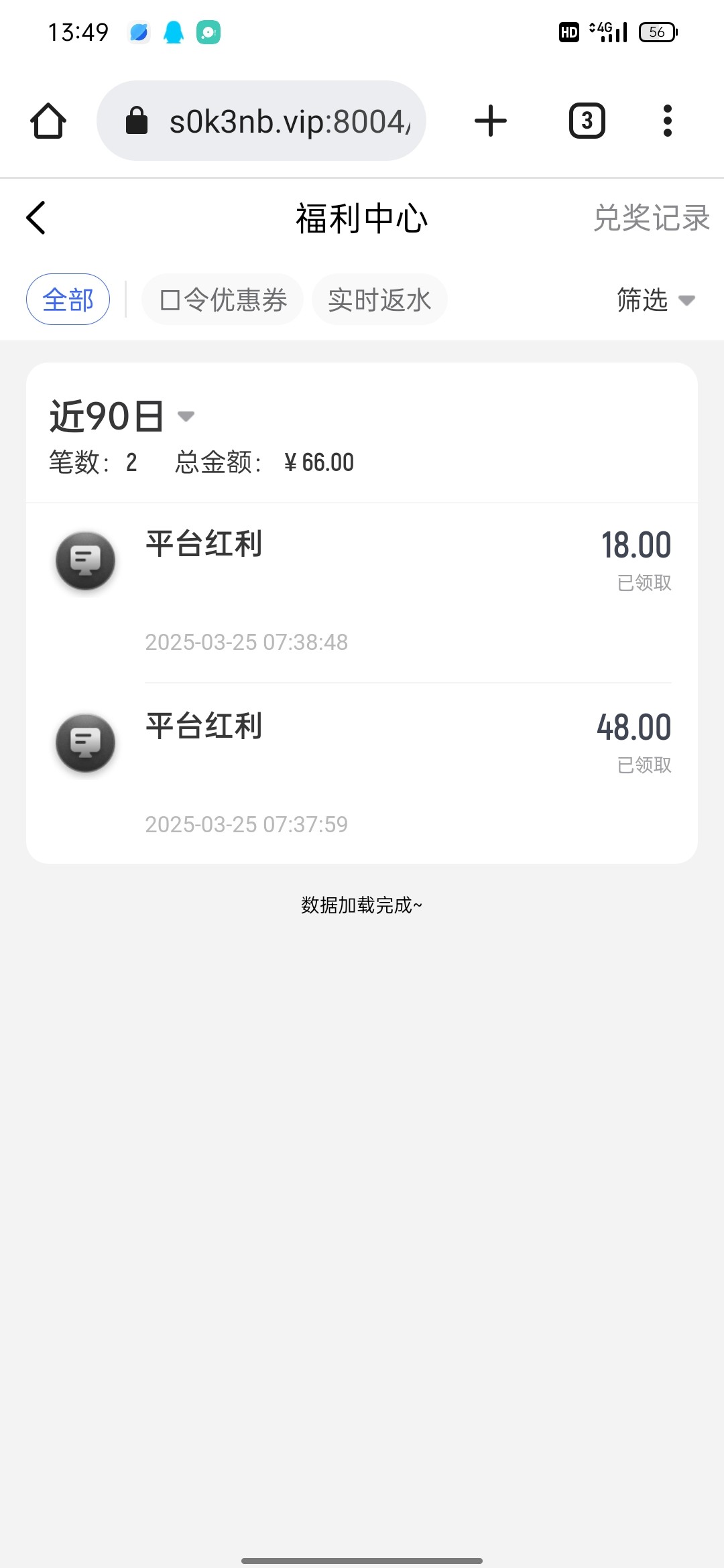Open 兑奖记录 records
The image size is (724, 1568).
(651, 218)
